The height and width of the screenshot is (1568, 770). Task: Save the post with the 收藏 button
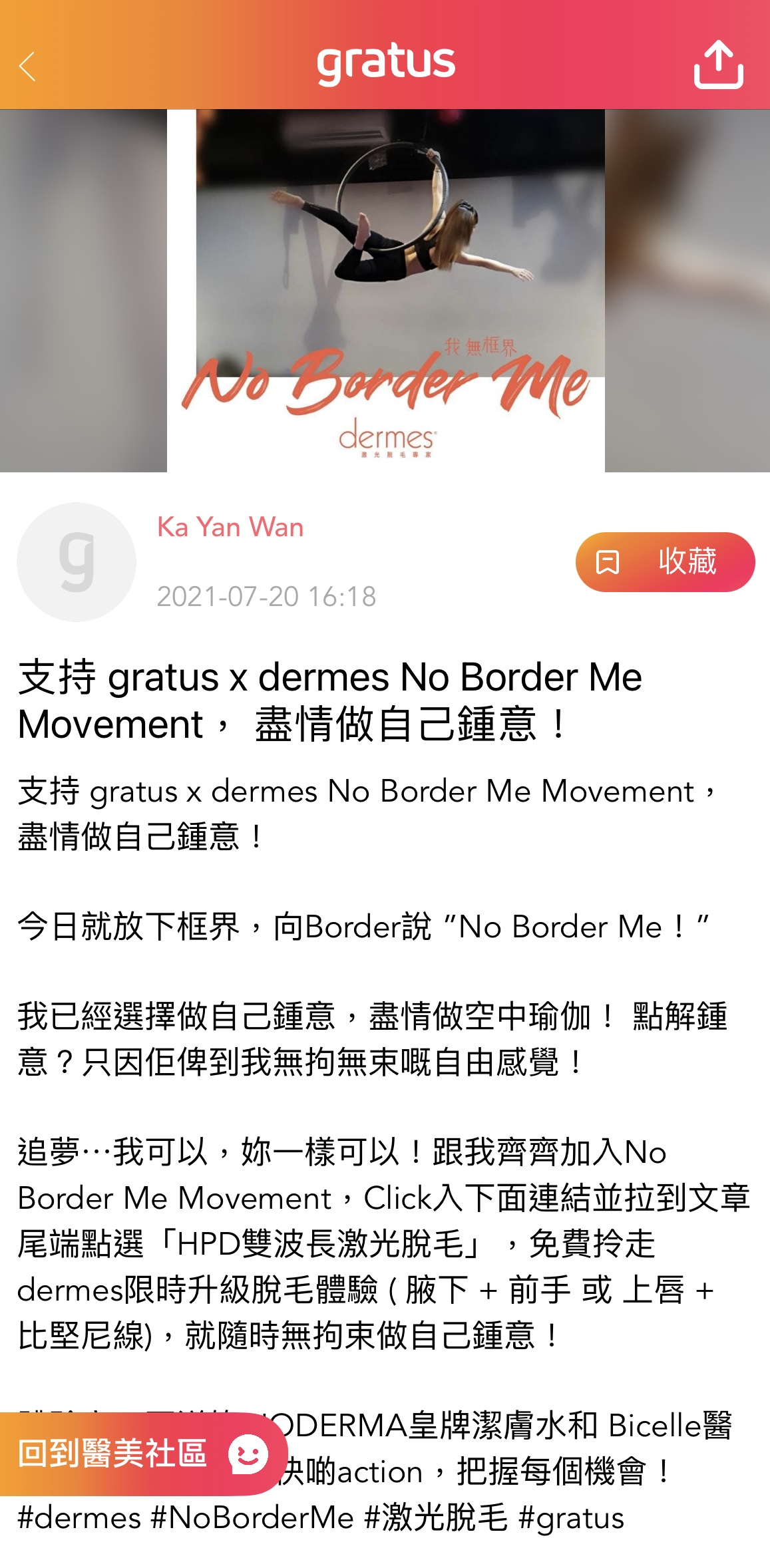[x=664, y=562]
